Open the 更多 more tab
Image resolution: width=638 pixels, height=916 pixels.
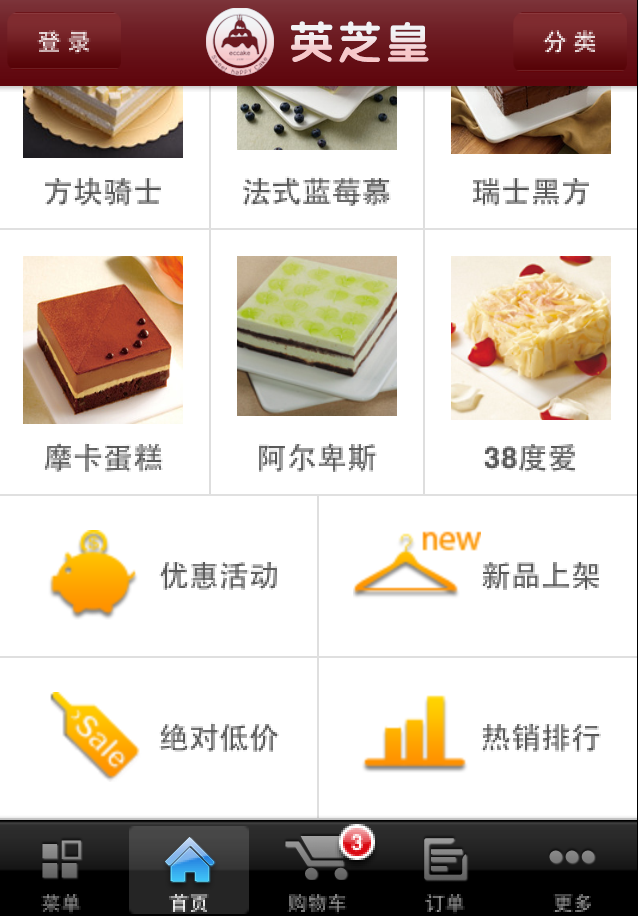coord(572,872)
